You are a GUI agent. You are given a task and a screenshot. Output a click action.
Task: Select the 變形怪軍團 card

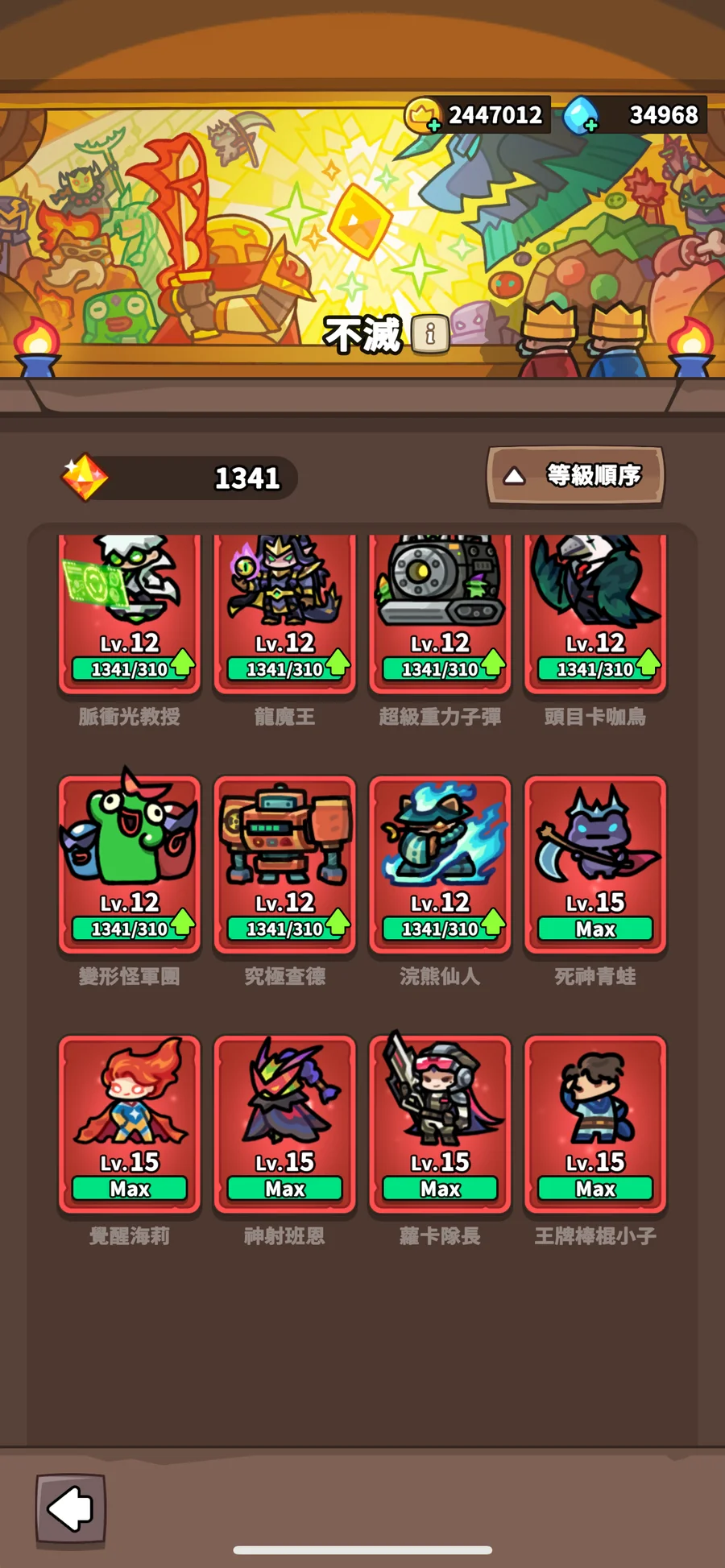tap(129, 863)
